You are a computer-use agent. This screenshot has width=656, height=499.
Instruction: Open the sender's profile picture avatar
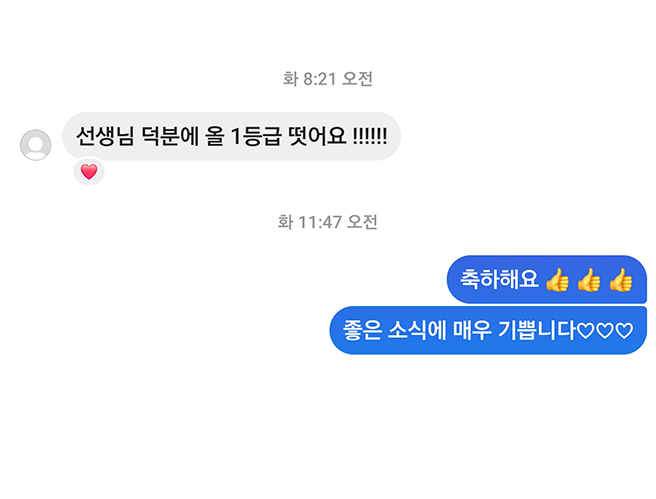pos(36,145)
